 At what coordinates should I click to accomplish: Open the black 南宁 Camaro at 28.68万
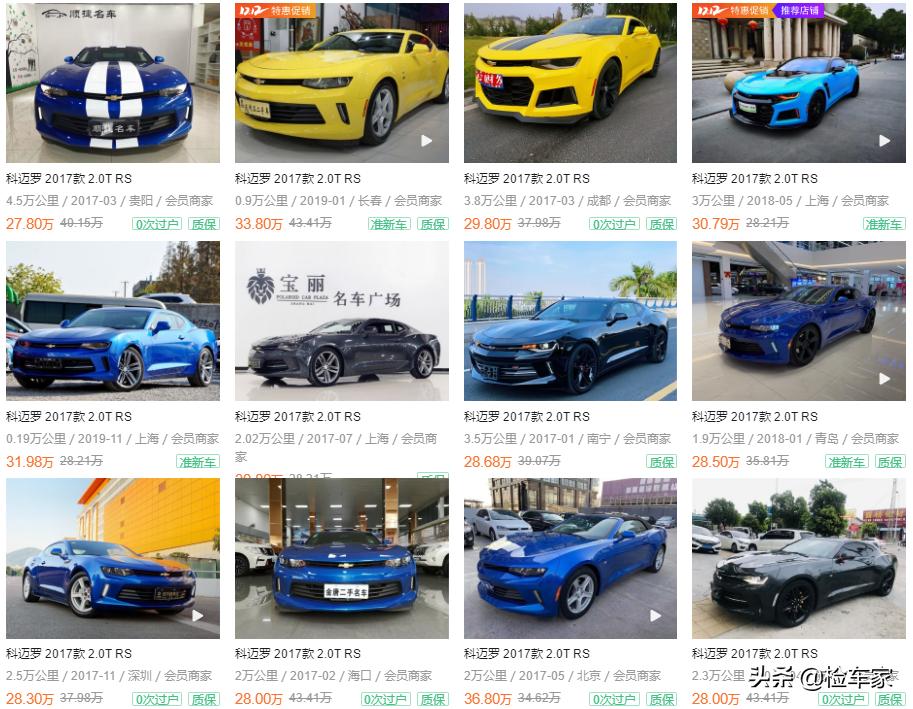570,321
